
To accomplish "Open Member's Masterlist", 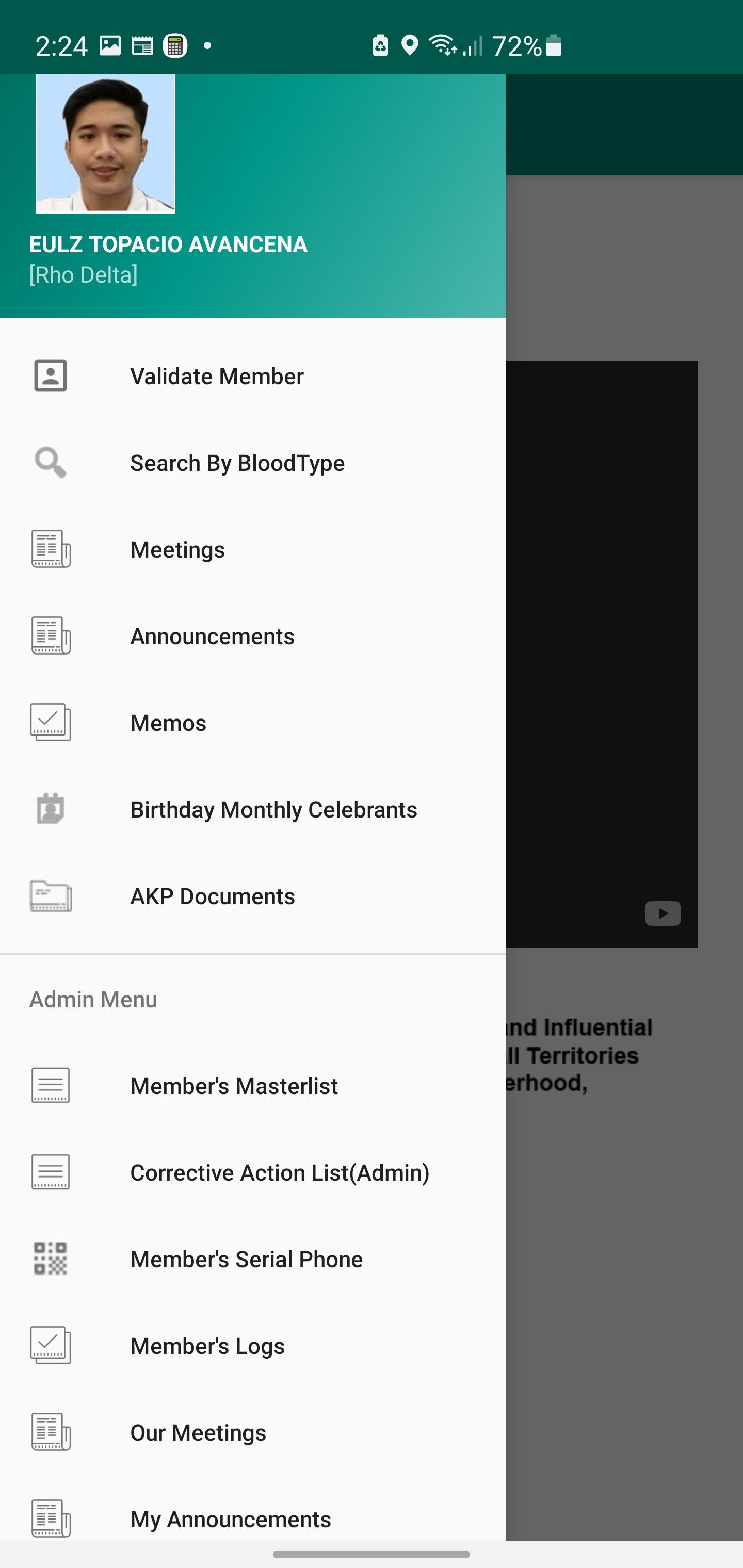I will 234,1086.
